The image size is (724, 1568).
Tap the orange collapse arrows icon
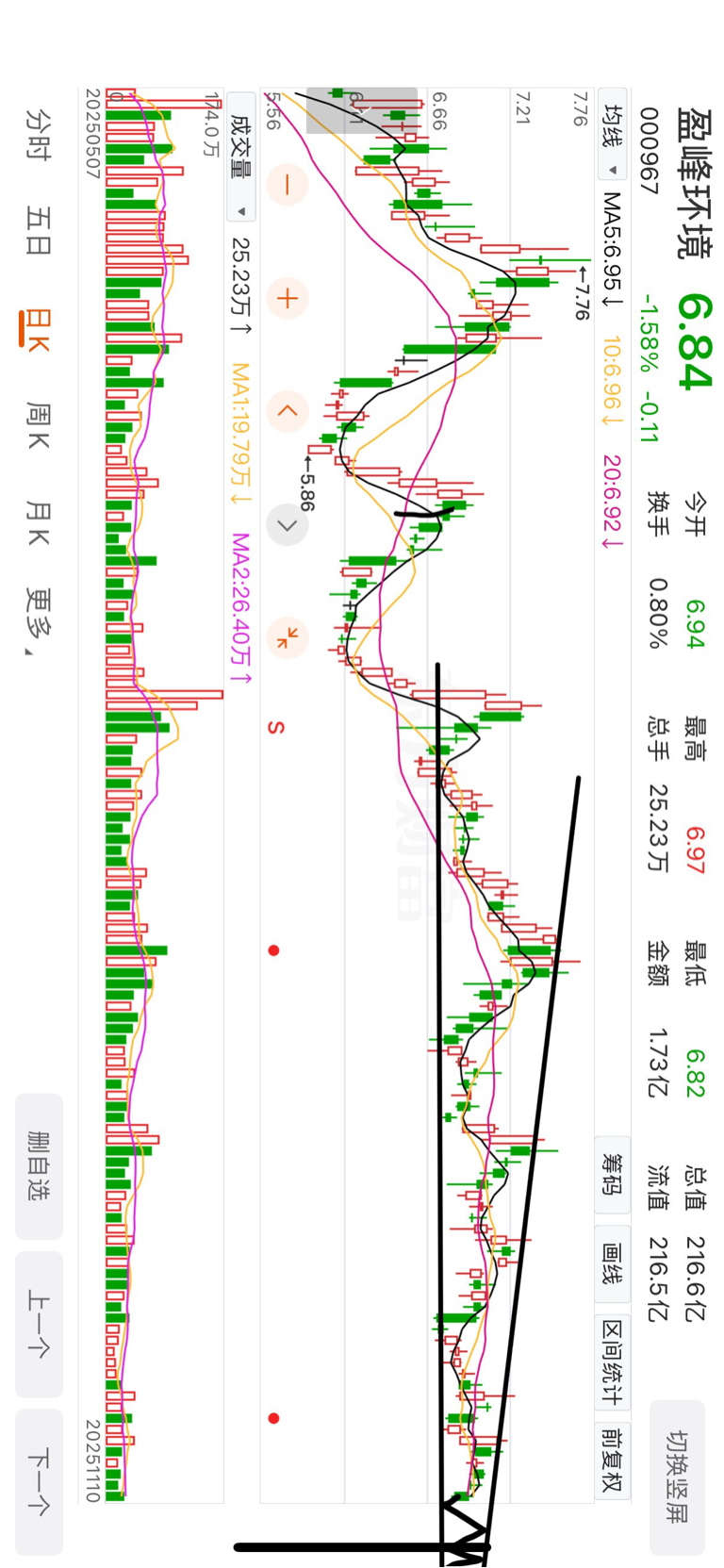[x=288, y=638]
